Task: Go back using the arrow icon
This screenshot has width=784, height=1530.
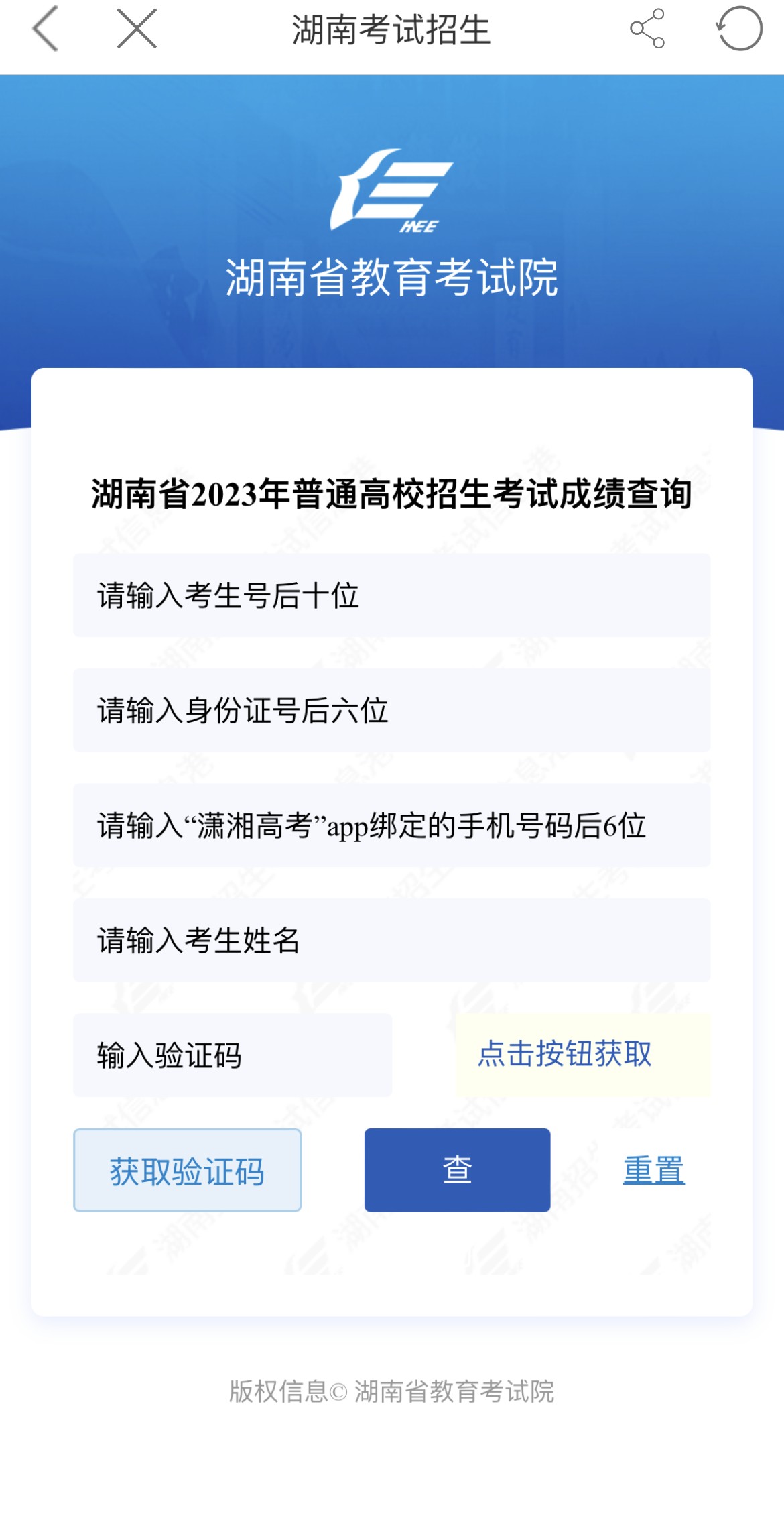Action: (x=46, y=29)
